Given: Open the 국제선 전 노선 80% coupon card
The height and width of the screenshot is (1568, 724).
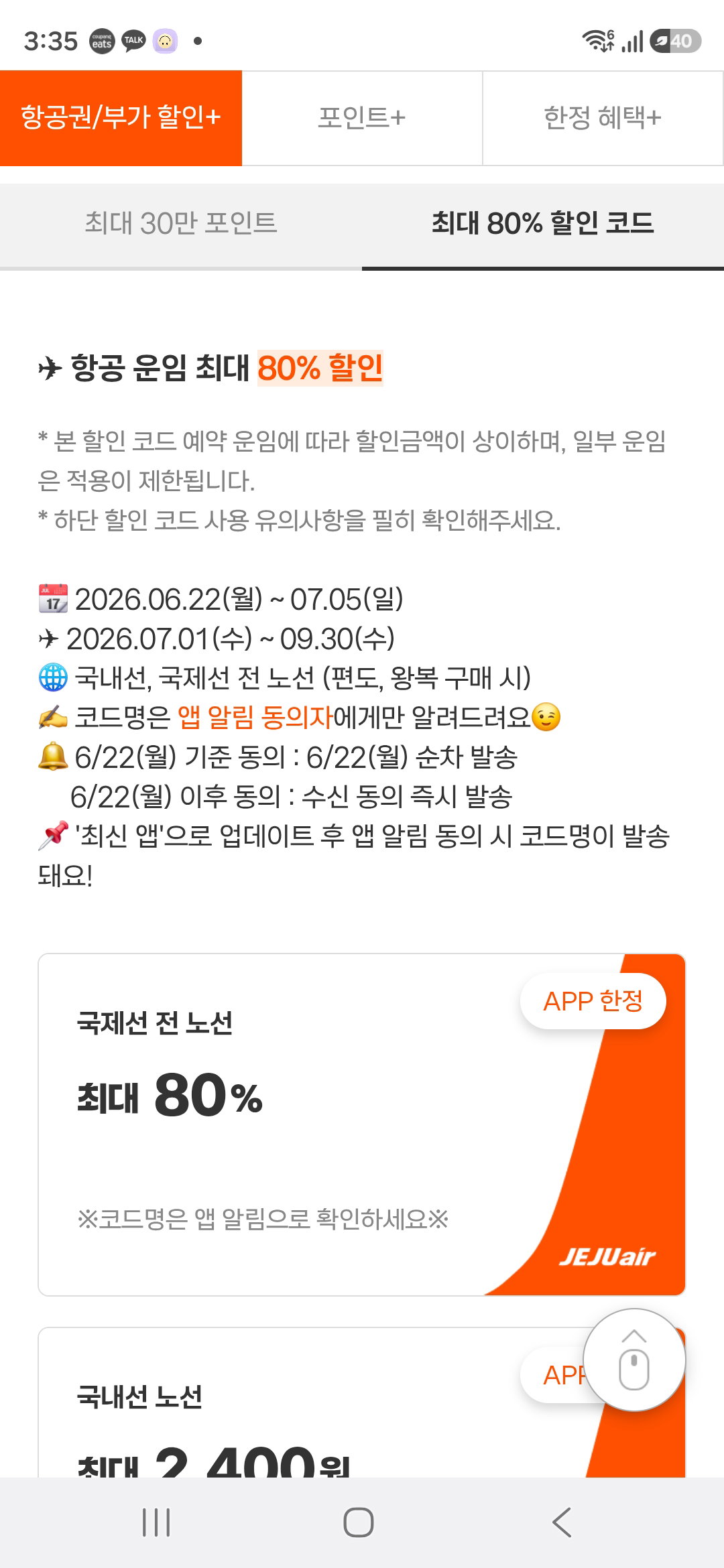Looking at the screenshot, I should 362,1124.
